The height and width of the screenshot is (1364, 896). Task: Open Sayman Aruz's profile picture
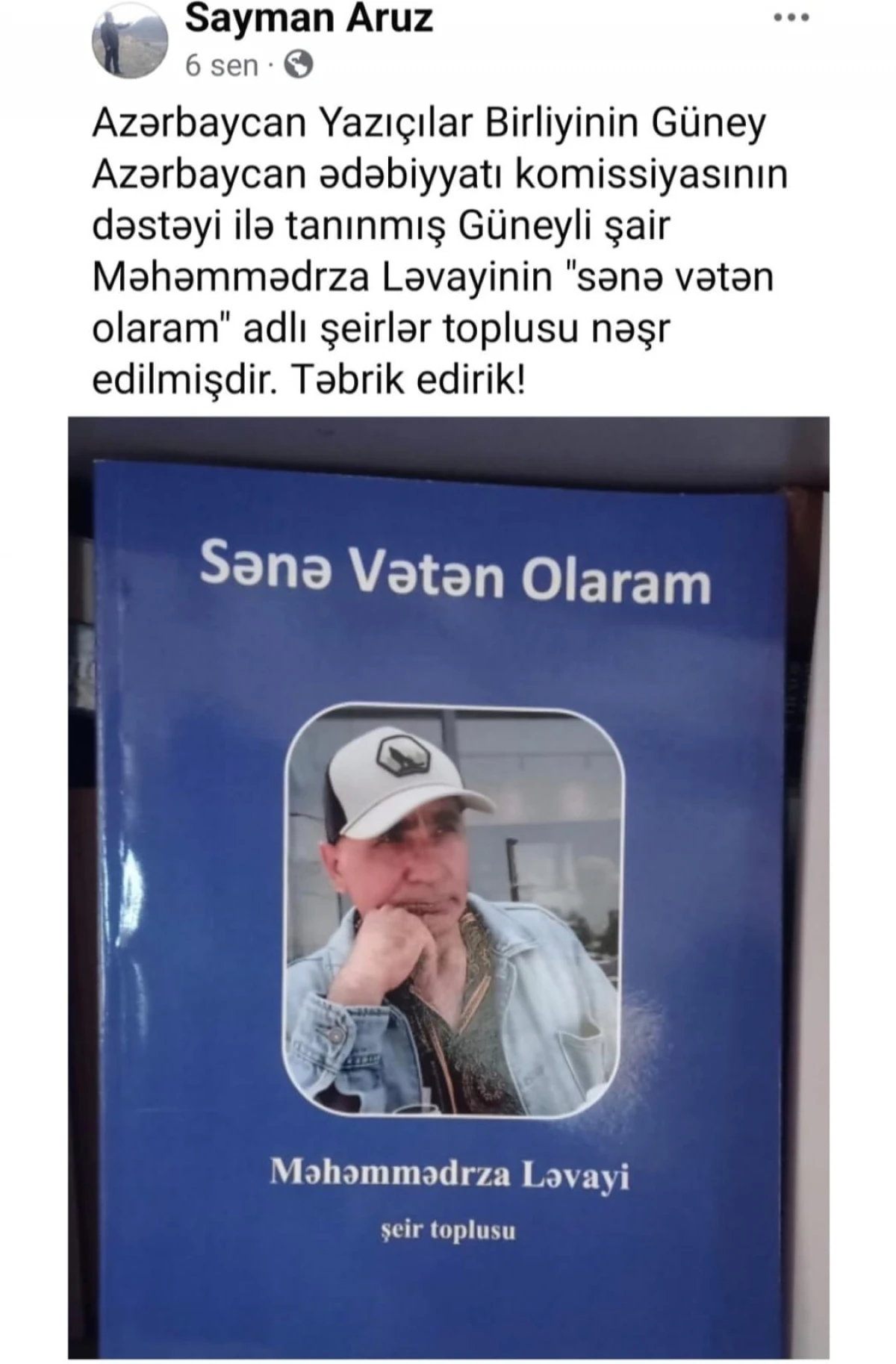[x=129, y=40]
